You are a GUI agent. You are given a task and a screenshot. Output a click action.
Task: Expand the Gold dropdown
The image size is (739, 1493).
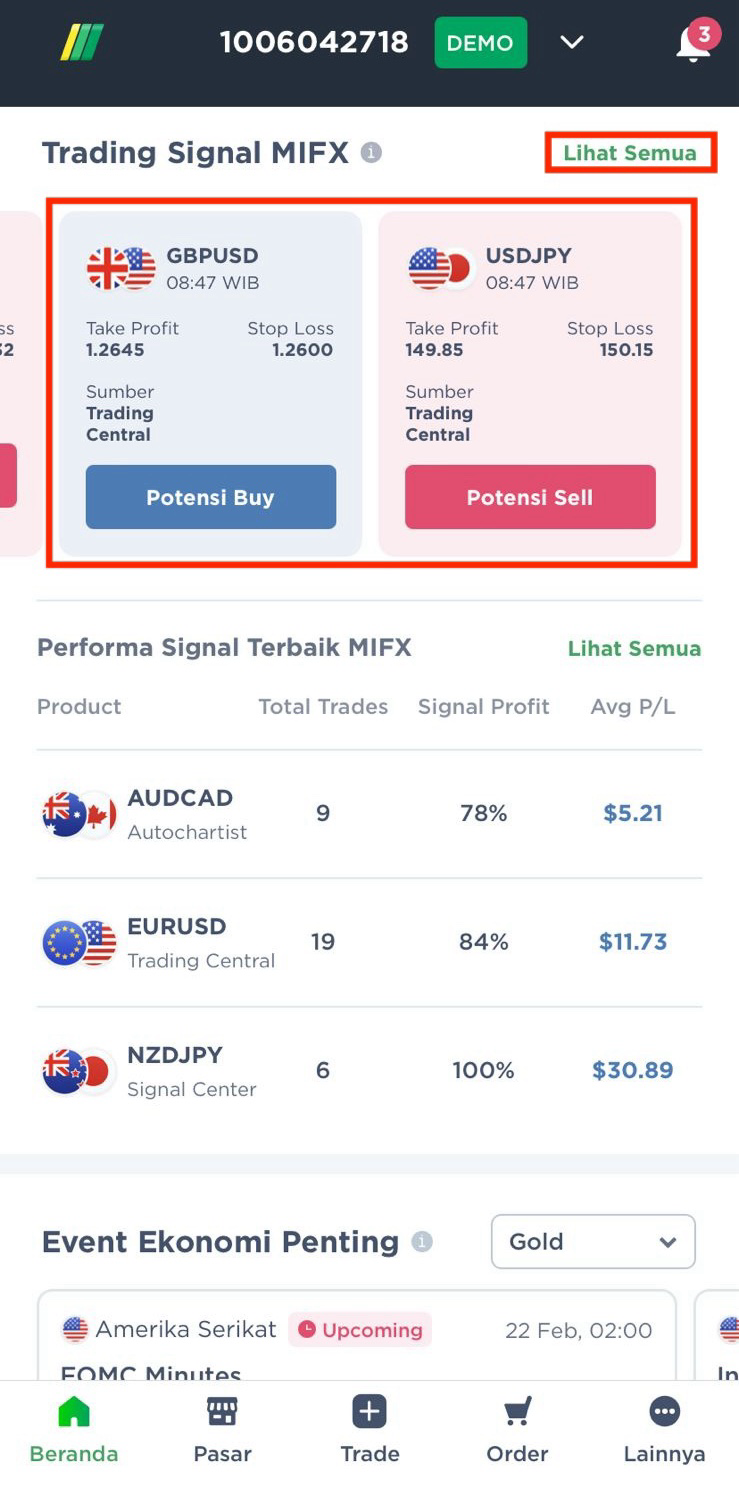593,1241
